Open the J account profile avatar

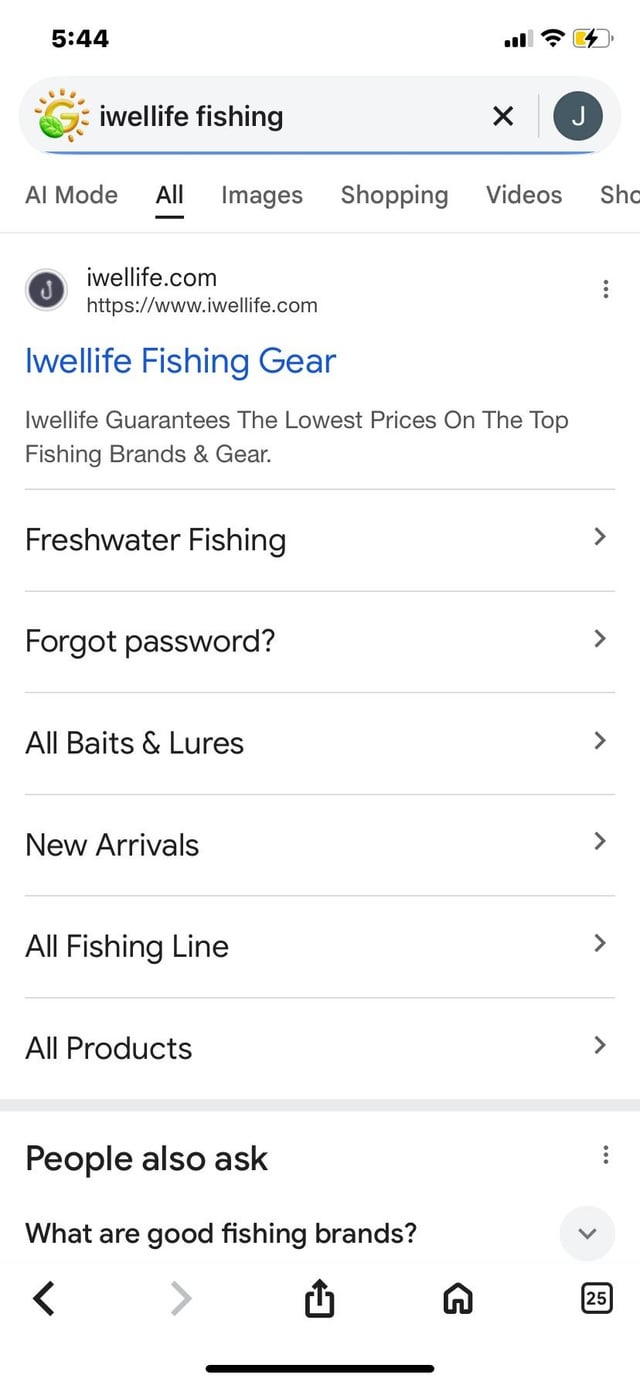pos(577,117)
